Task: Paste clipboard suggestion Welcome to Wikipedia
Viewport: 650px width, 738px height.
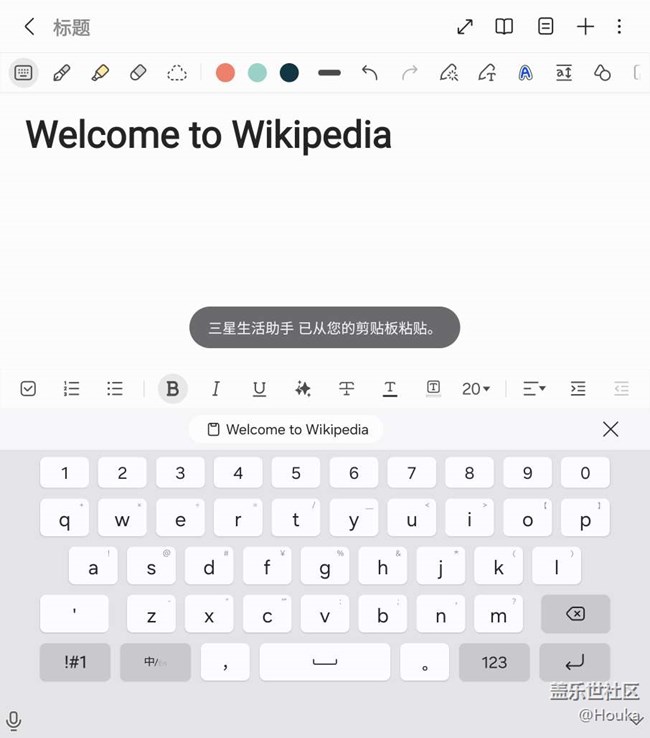Action: [x=287, y=430]
